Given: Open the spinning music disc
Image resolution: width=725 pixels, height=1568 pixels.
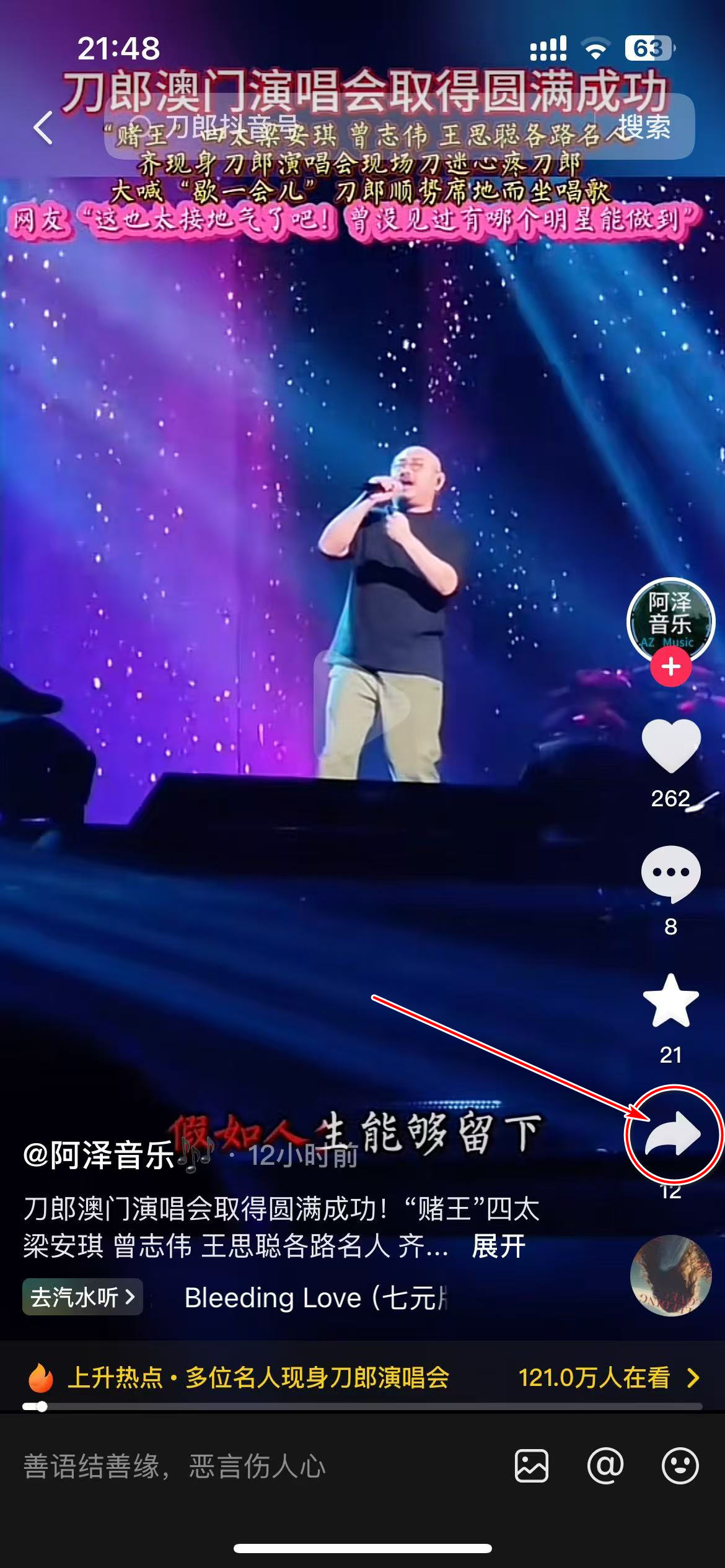Looking at the screenshot, I should pyautogui.click(x=670, y=1276).
